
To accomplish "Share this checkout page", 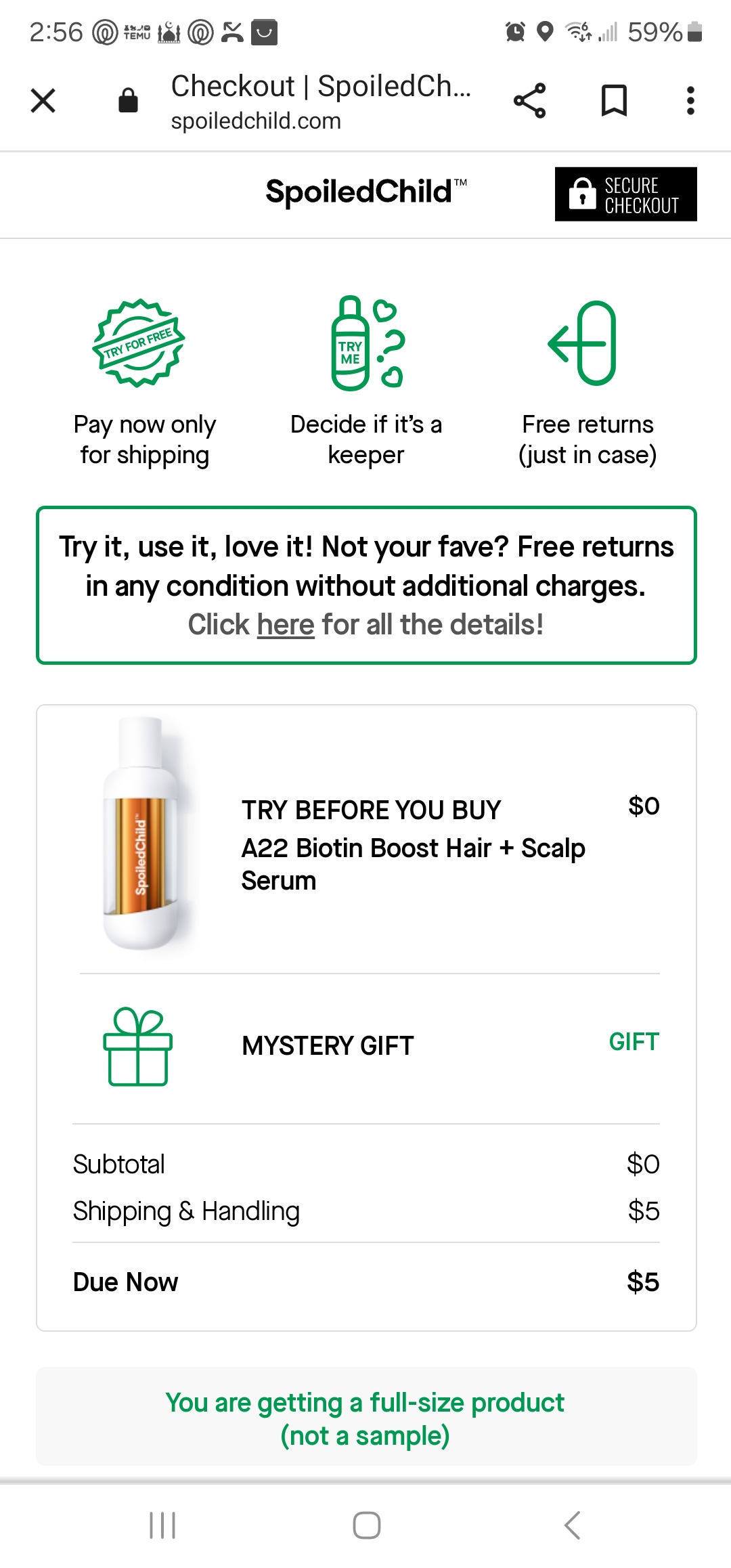I will coord(529,102).
